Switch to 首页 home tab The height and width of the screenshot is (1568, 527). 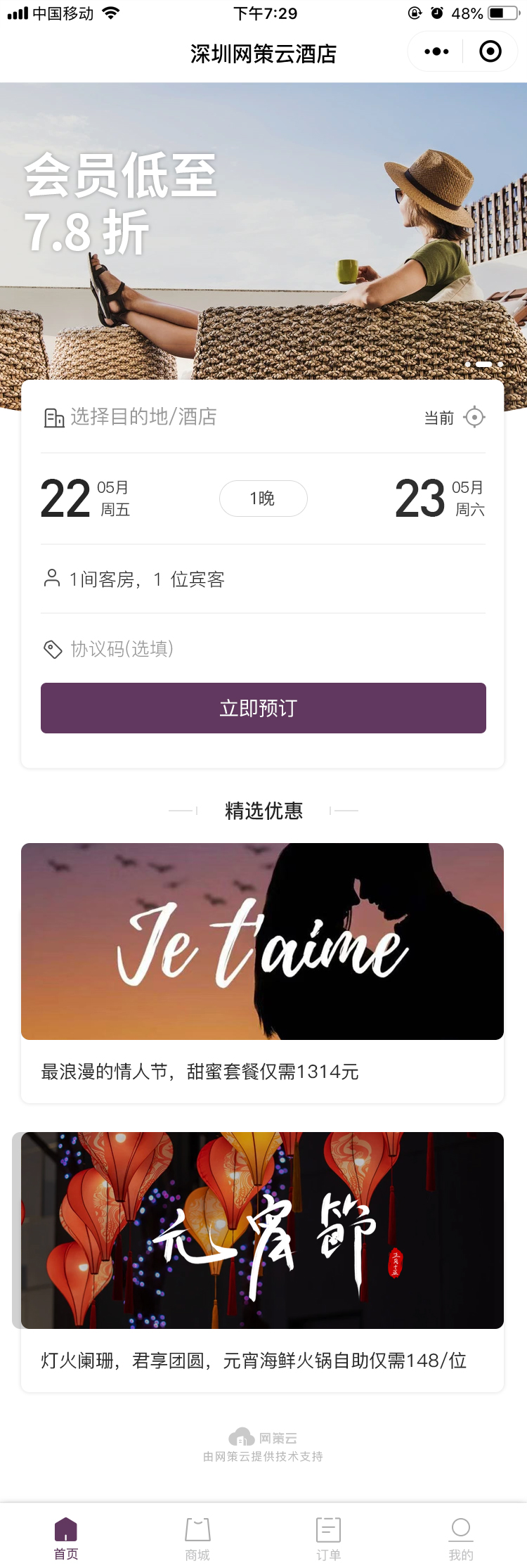[x=66, y=1538]
